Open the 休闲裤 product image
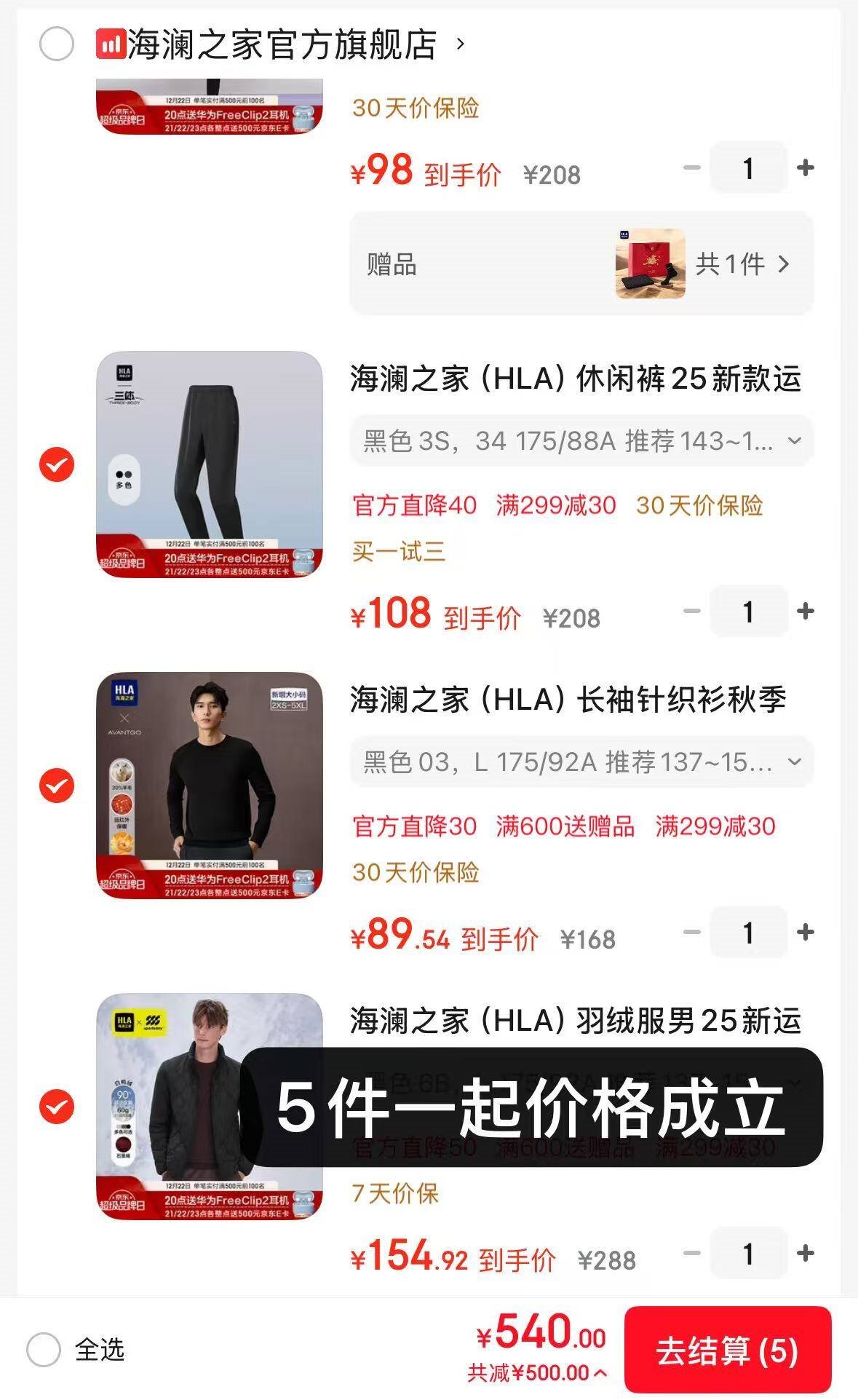 click(x=210, y=464)
